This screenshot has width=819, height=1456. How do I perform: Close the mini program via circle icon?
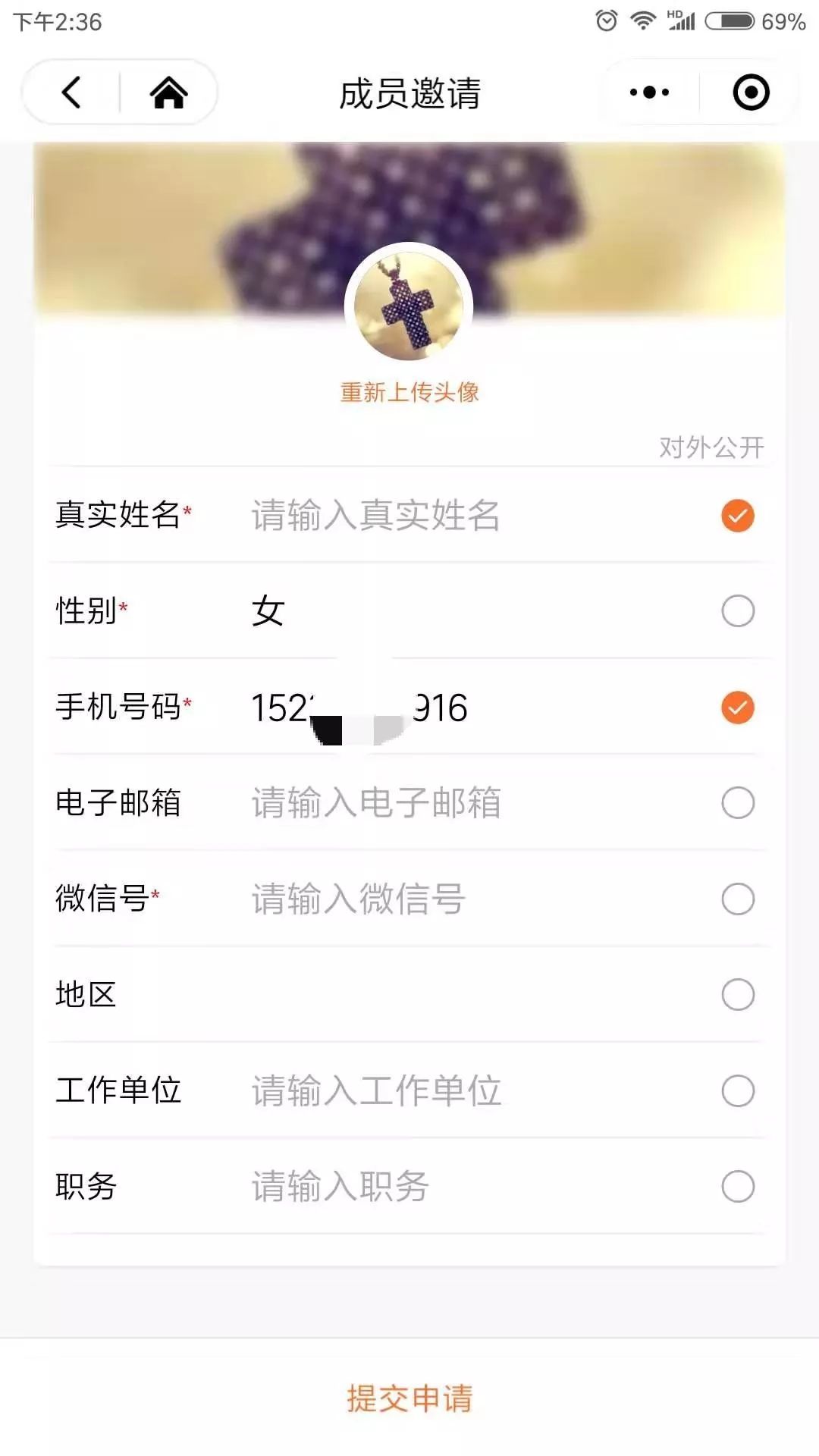pos(751,93)
